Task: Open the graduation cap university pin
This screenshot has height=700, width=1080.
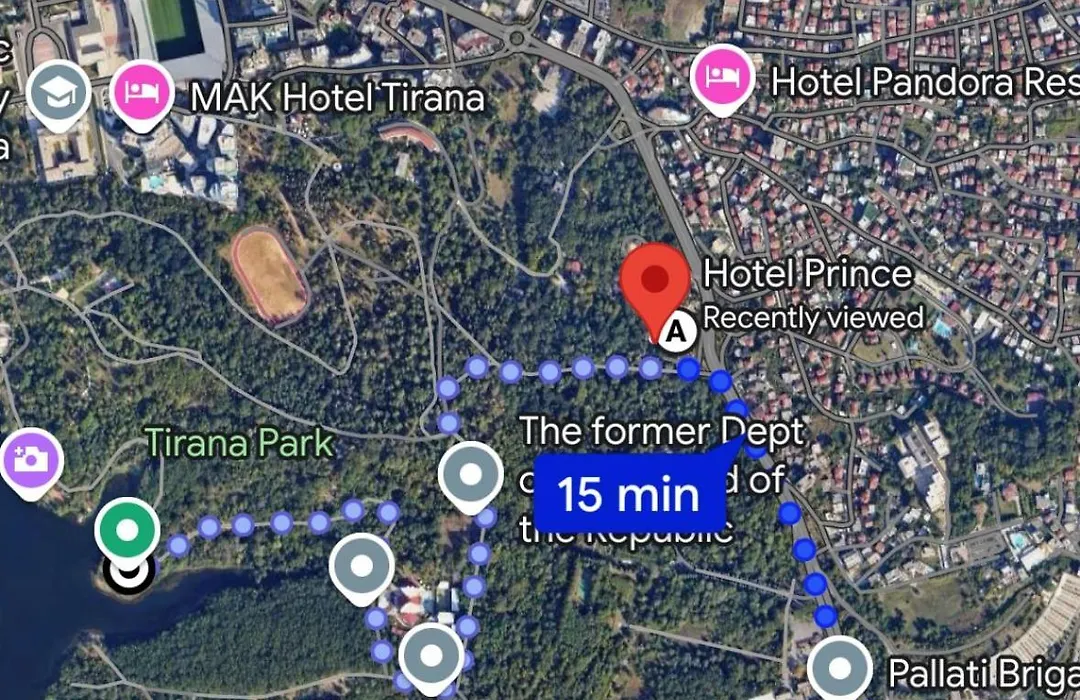Action: (x=59, y=92)
